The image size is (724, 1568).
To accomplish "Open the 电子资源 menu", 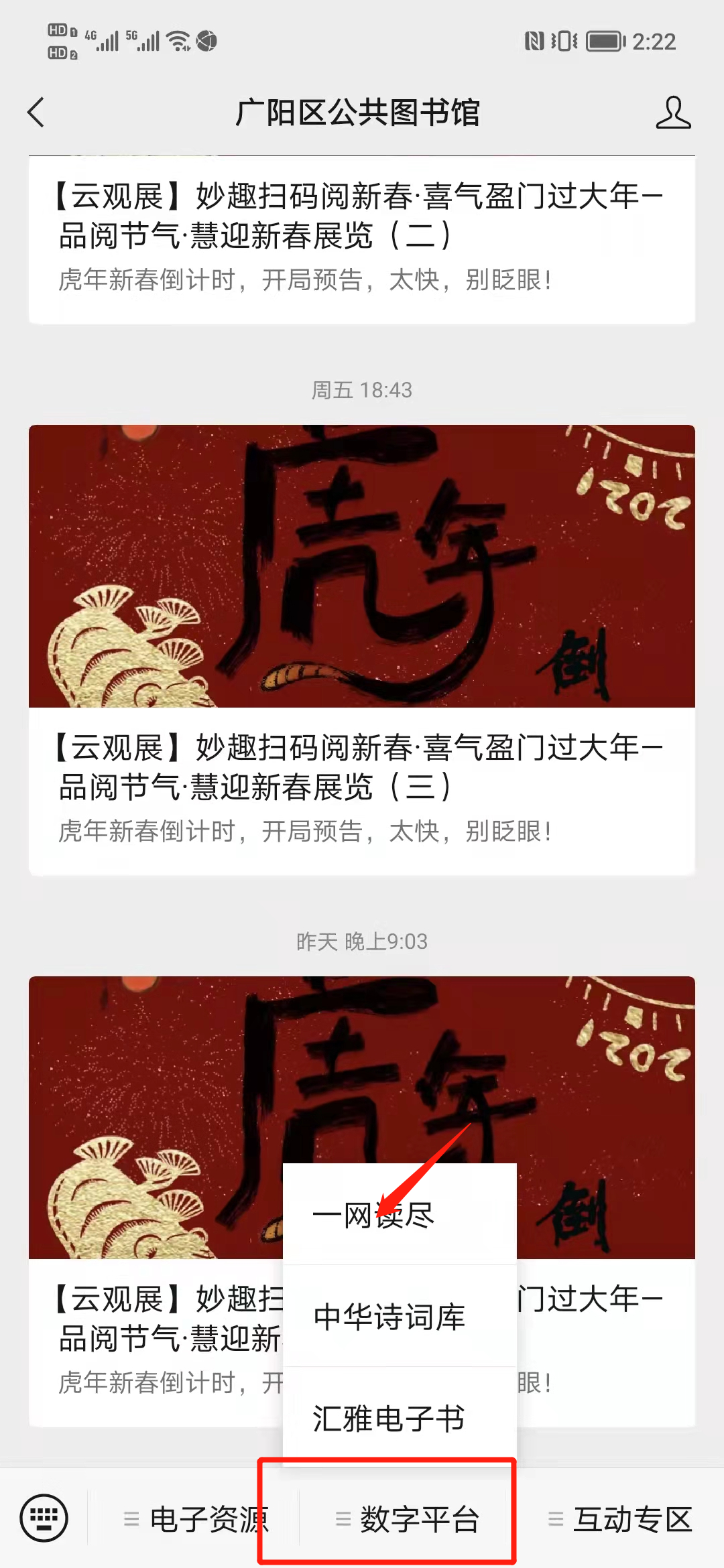I will (x=194, y=1519).
